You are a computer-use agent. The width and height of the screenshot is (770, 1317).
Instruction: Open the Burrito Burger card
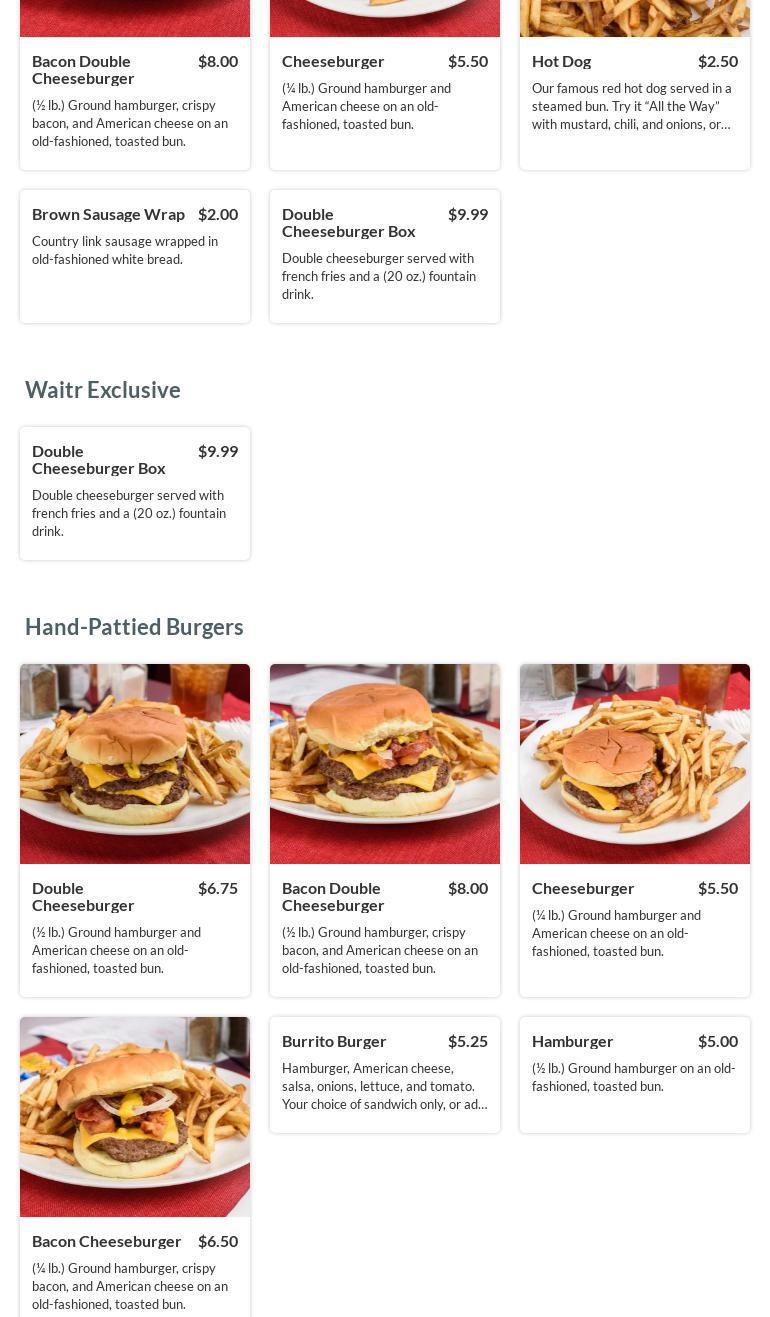tap(385, 1074)
